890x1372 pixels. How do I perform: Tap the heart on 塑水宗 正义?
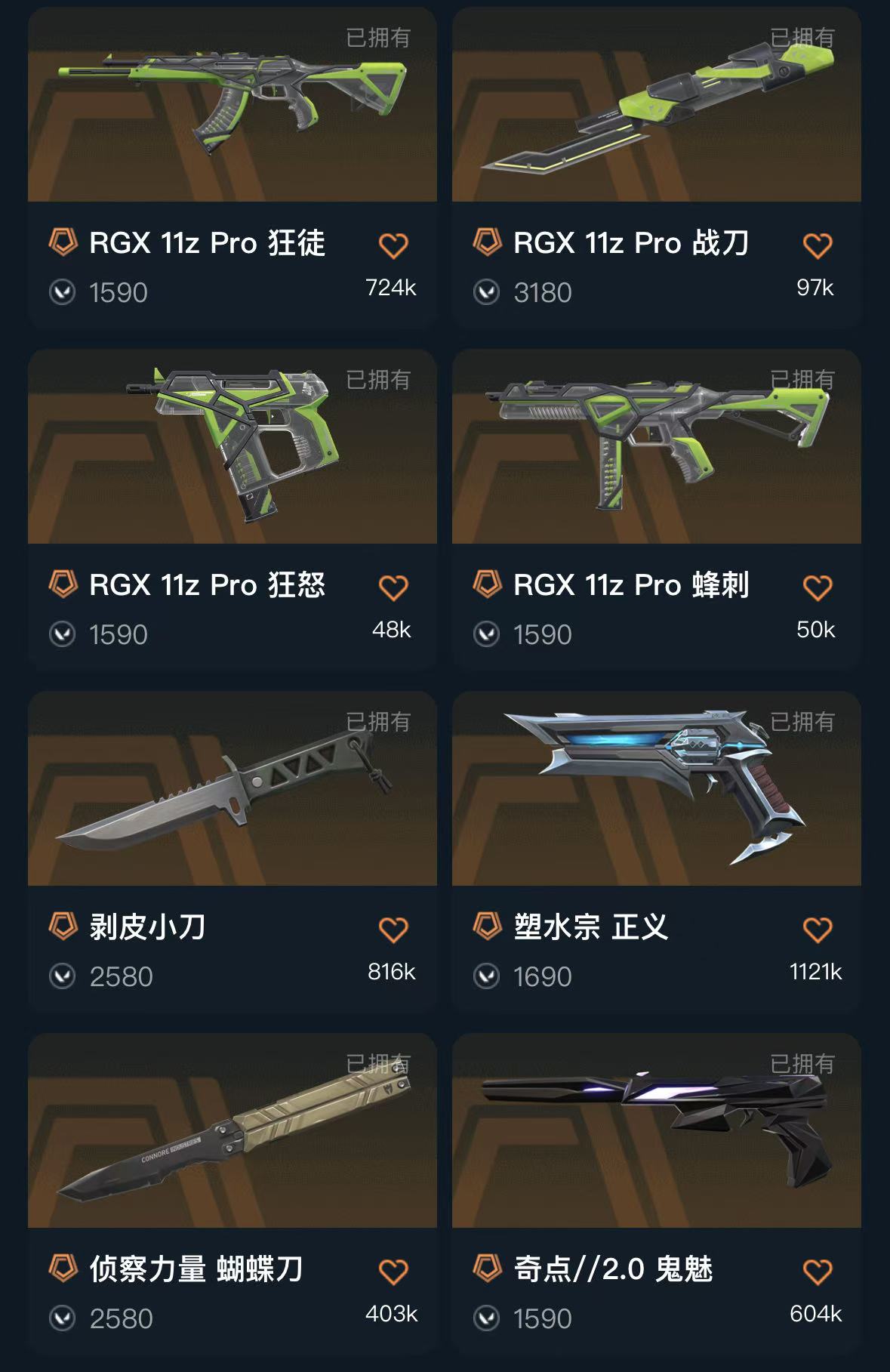click(x=817, y=930)
